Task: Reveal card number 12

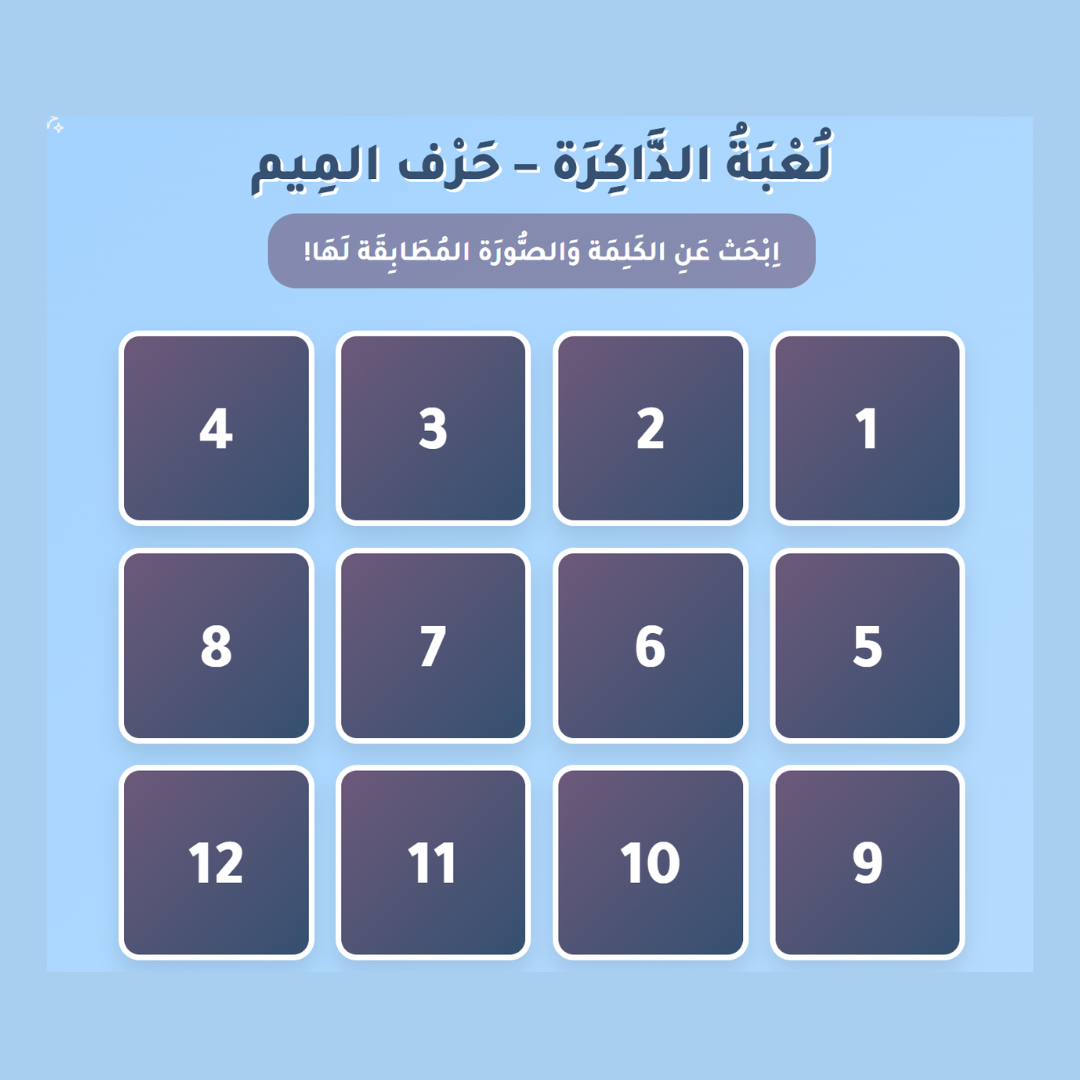Action: pos(216,862)
